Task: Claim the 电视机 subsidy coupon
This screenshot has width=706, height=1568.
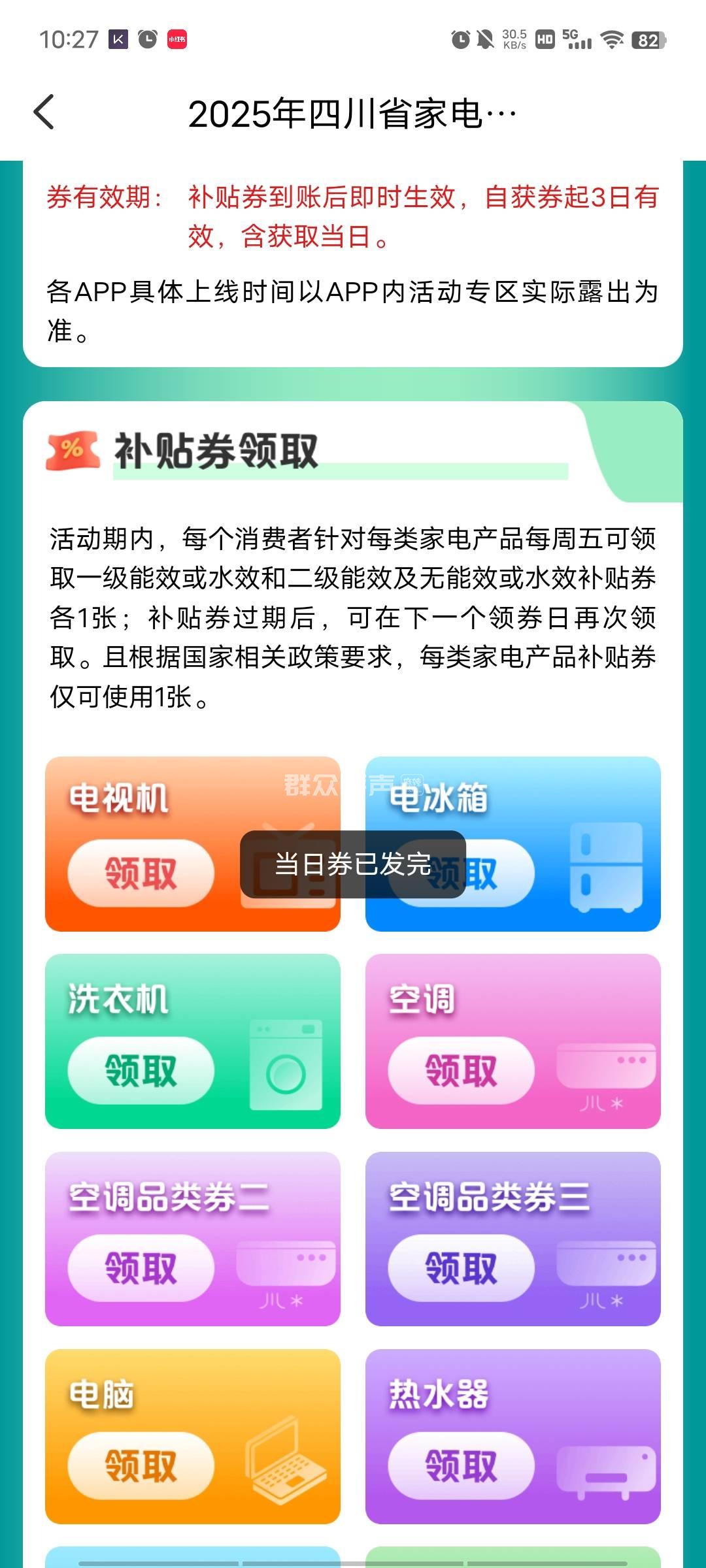Action: click(141, 874)
